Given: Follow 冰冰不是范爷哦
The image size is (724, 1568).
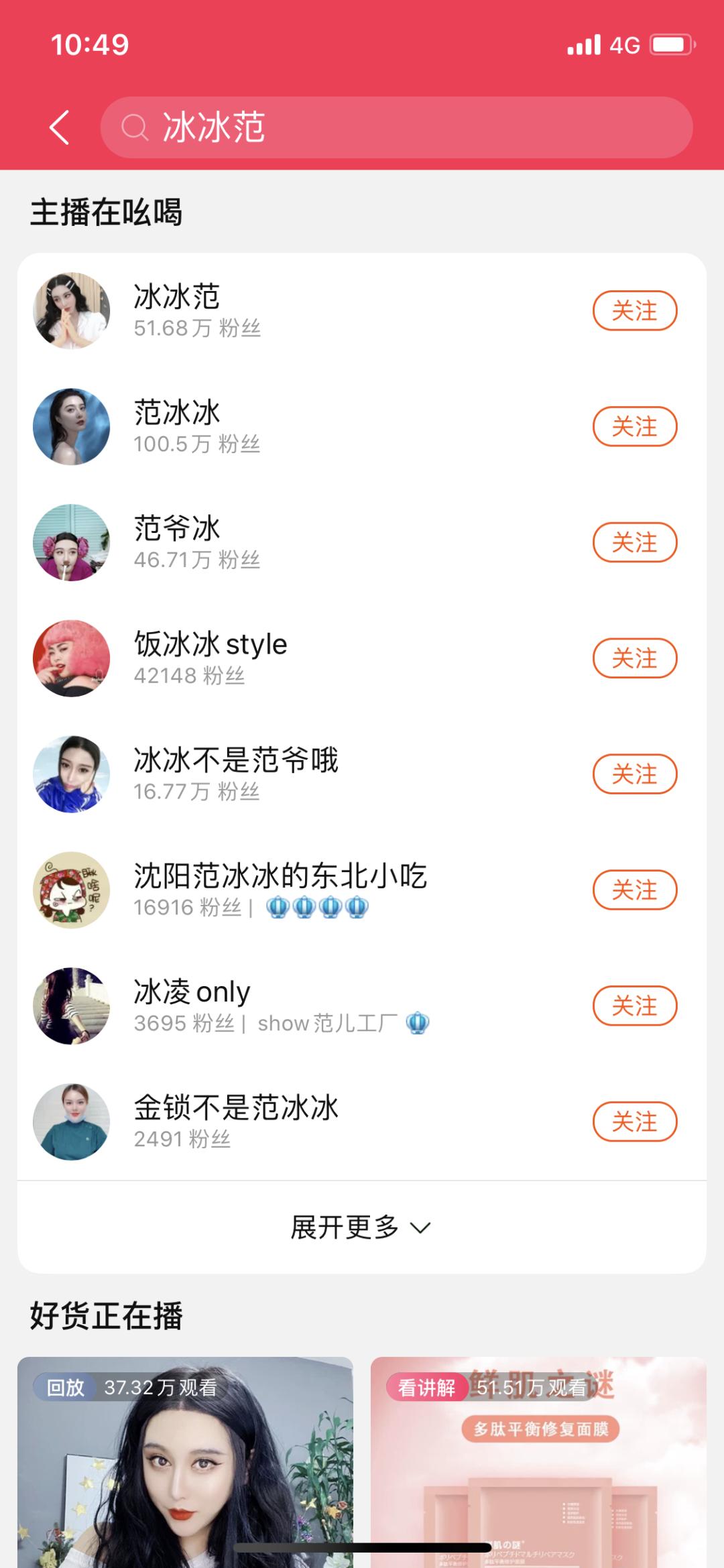Looking at the screenshot, I should 634,774.
